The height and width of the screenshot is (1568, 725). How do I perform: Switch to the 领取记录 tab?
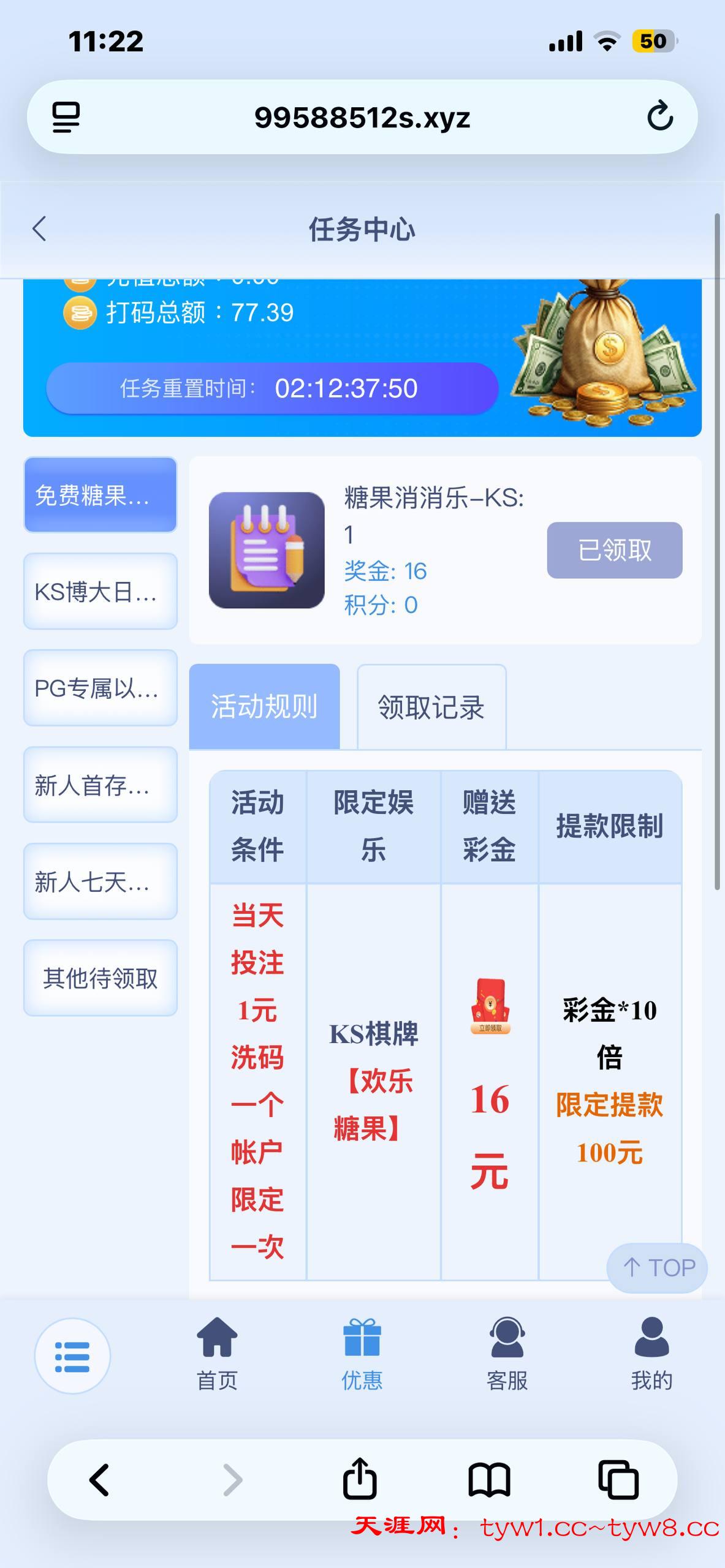431,707
